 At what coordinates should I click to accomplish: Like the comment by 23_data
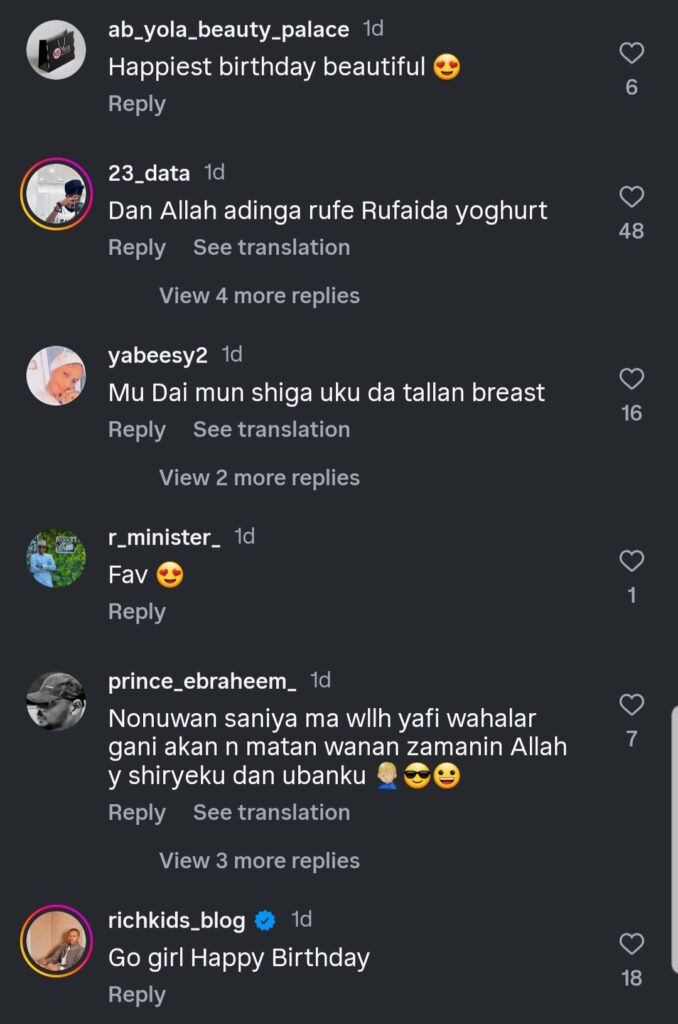631,197
